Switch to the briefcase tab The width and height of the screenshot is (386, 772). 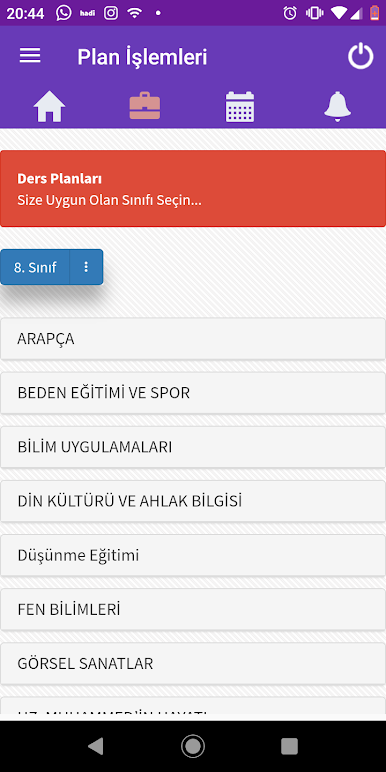[145, 106]
